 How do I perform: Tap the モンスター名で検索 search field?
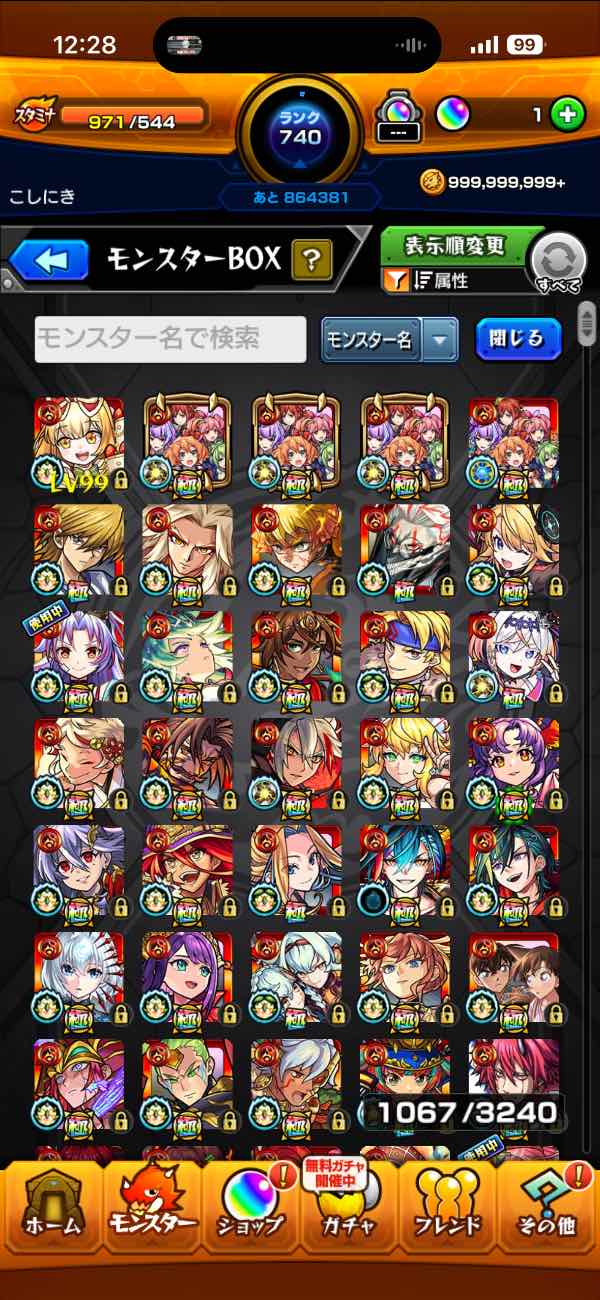pyautogui.click(x=170, y=339)
